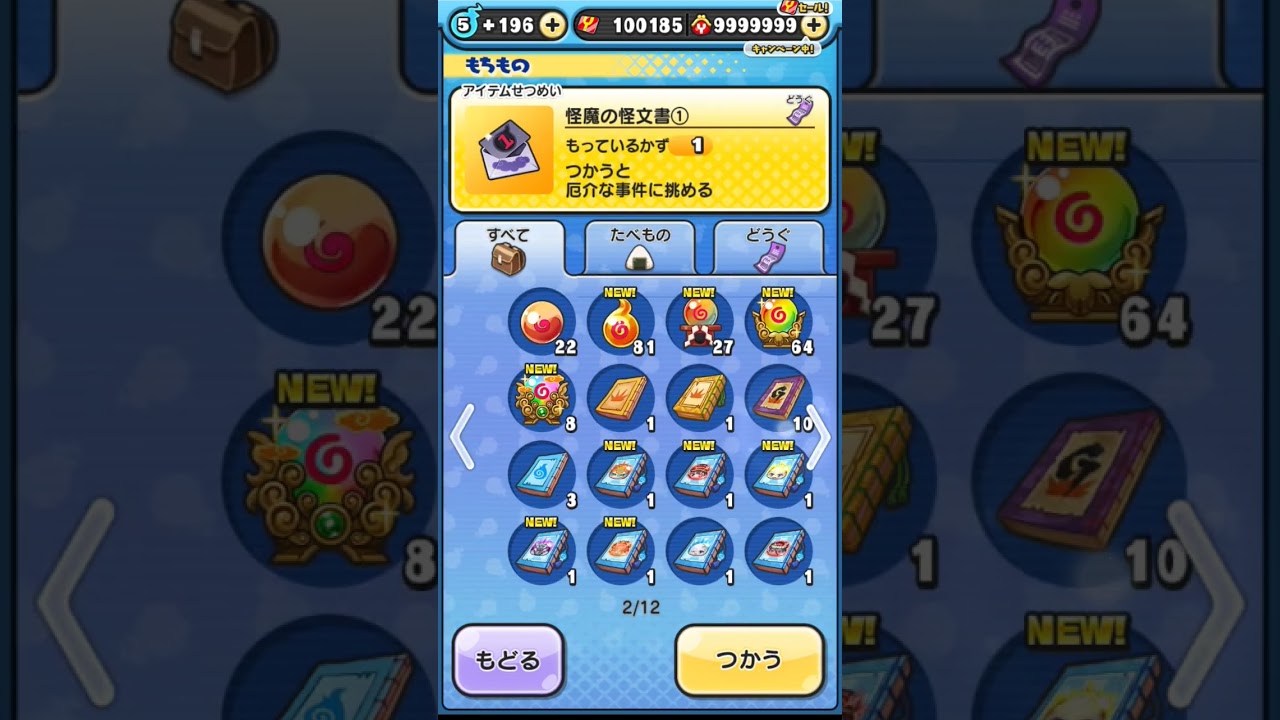
Task: Add currency with the plus next to 9999999
Action: pyautogui.click(x=815, y=26)
